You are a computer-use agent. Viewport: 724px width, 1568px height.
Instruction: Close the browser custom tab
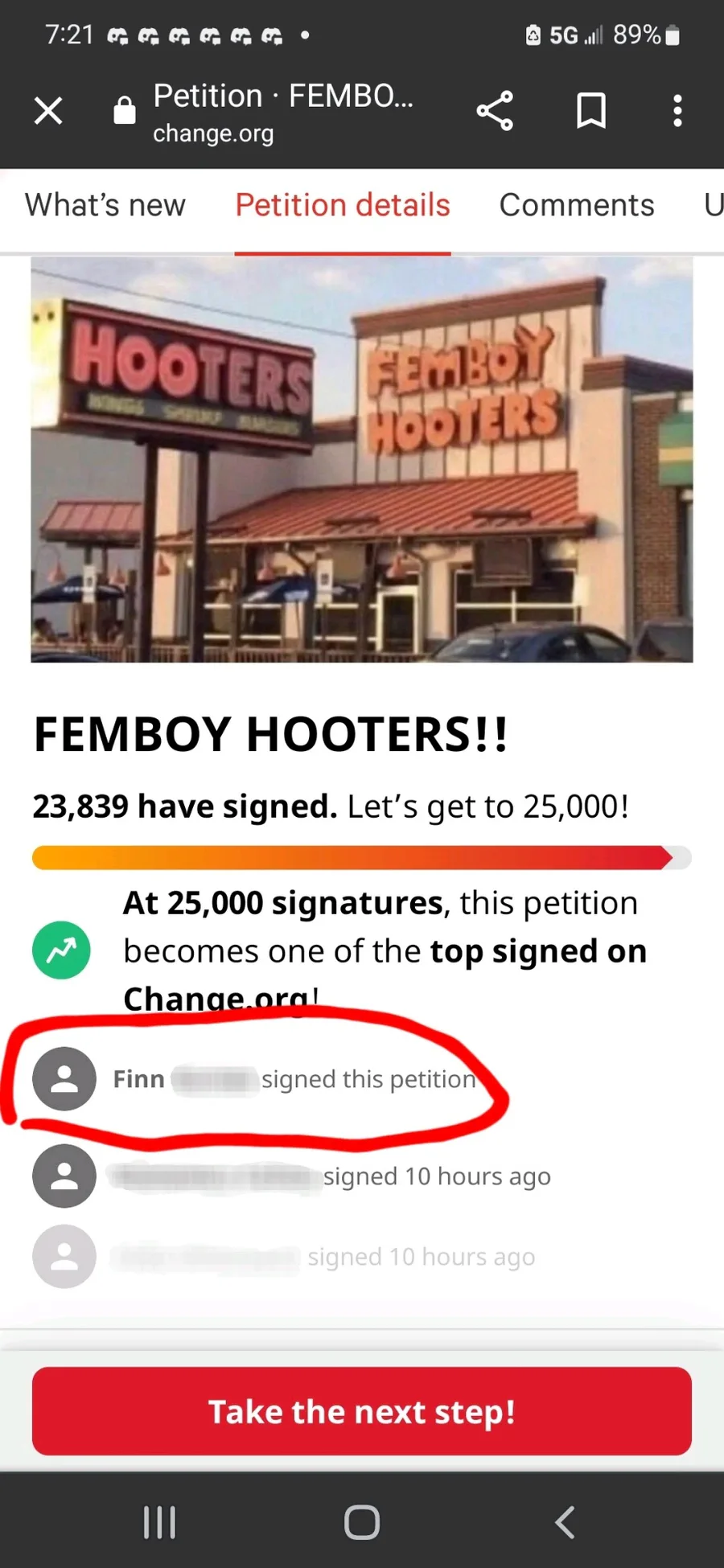tap(48, 111)
